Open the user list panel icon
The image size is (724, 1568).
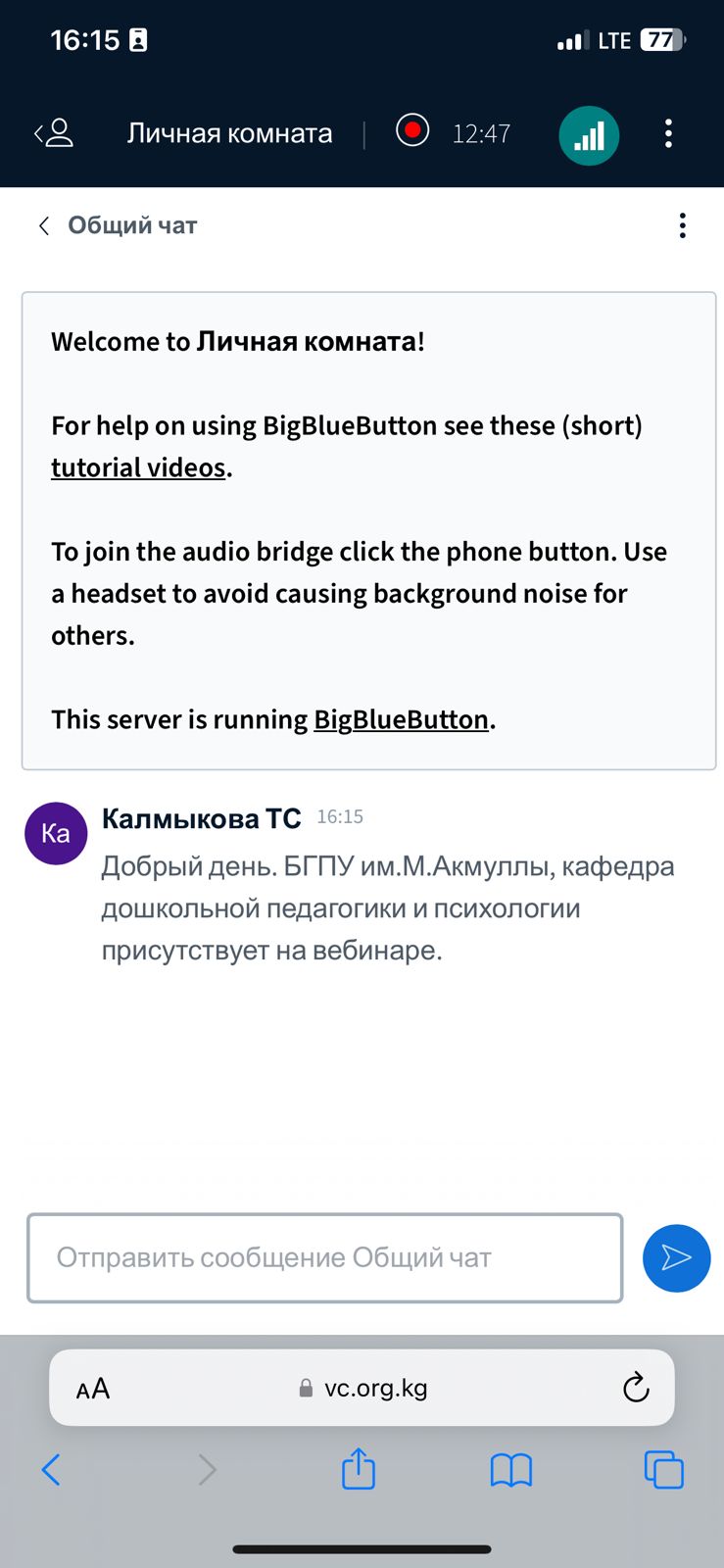[x=55, y=133]
